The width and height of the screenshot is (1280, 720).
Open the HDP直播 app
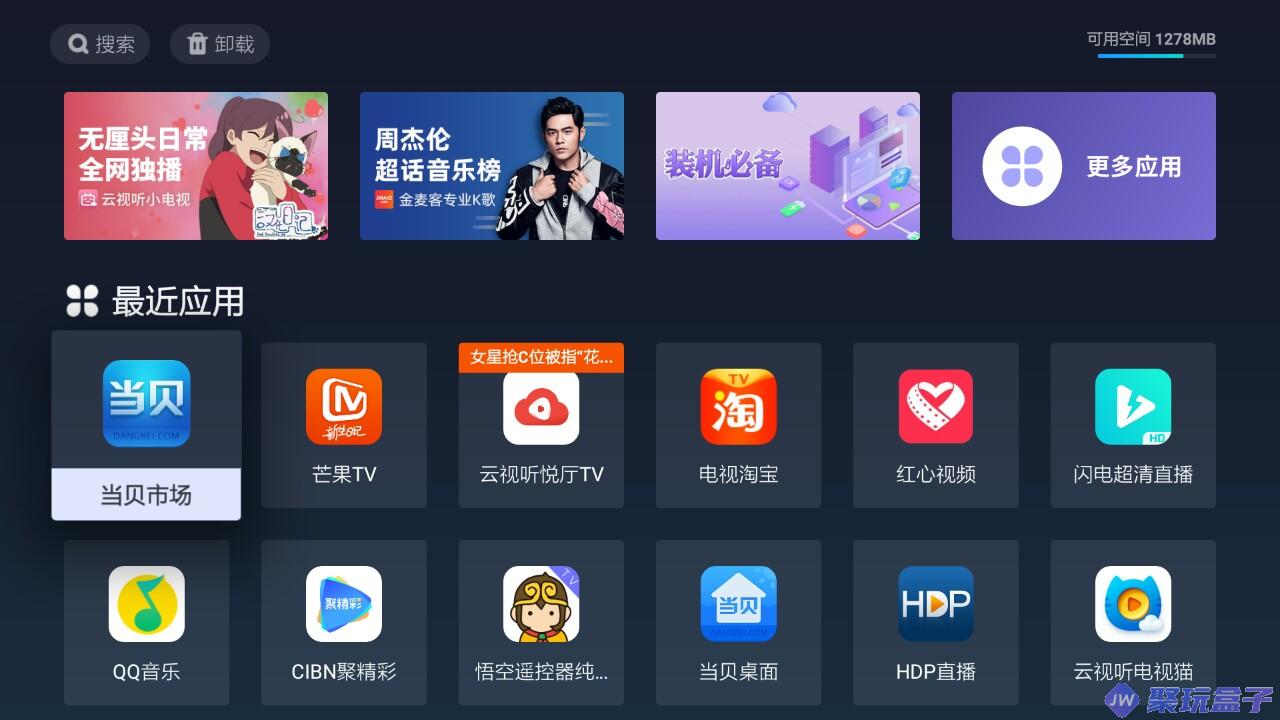click(936, 622)
